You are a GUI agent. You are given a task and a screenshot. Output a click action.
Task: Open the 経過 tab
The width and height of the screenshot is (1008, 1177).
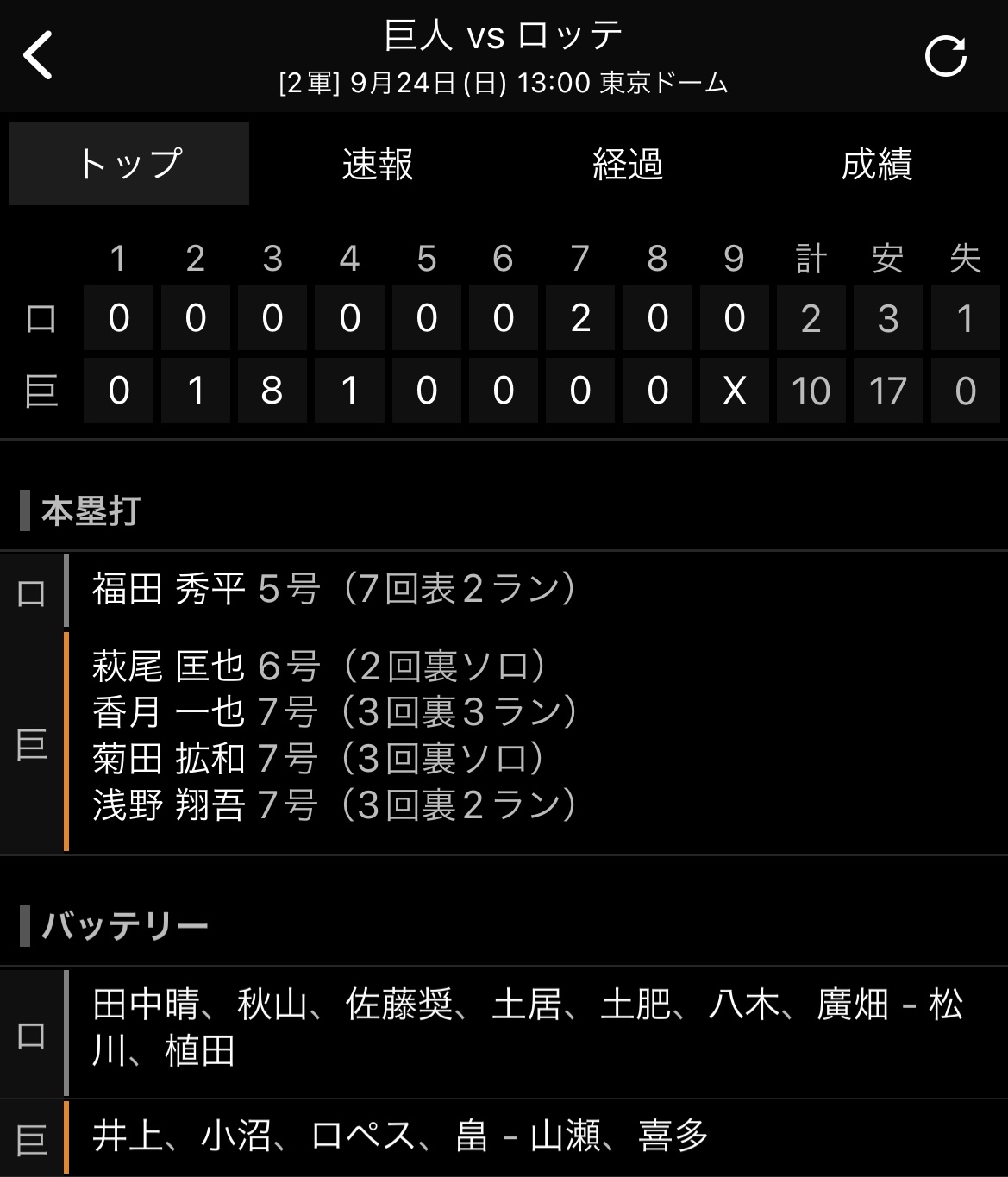click(x=627, y=164)
